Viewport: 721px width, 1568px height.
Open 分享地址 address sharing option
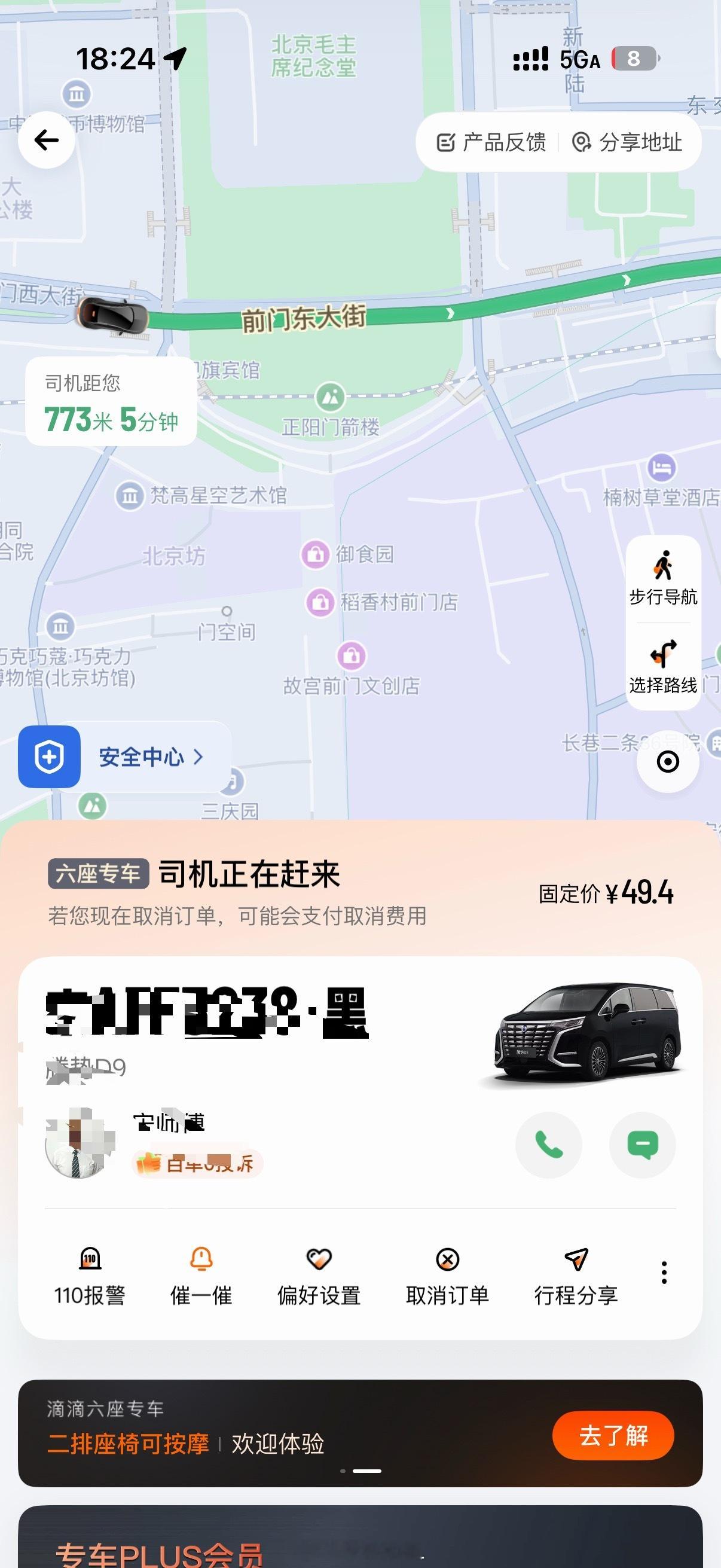click(x=627, y=142)
